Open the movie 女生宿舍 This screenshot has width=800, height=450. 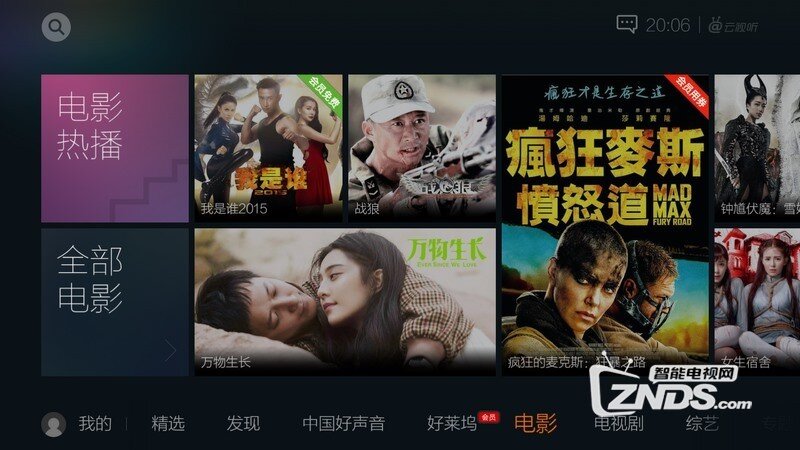pyautogui.click(x=757, y=300)
